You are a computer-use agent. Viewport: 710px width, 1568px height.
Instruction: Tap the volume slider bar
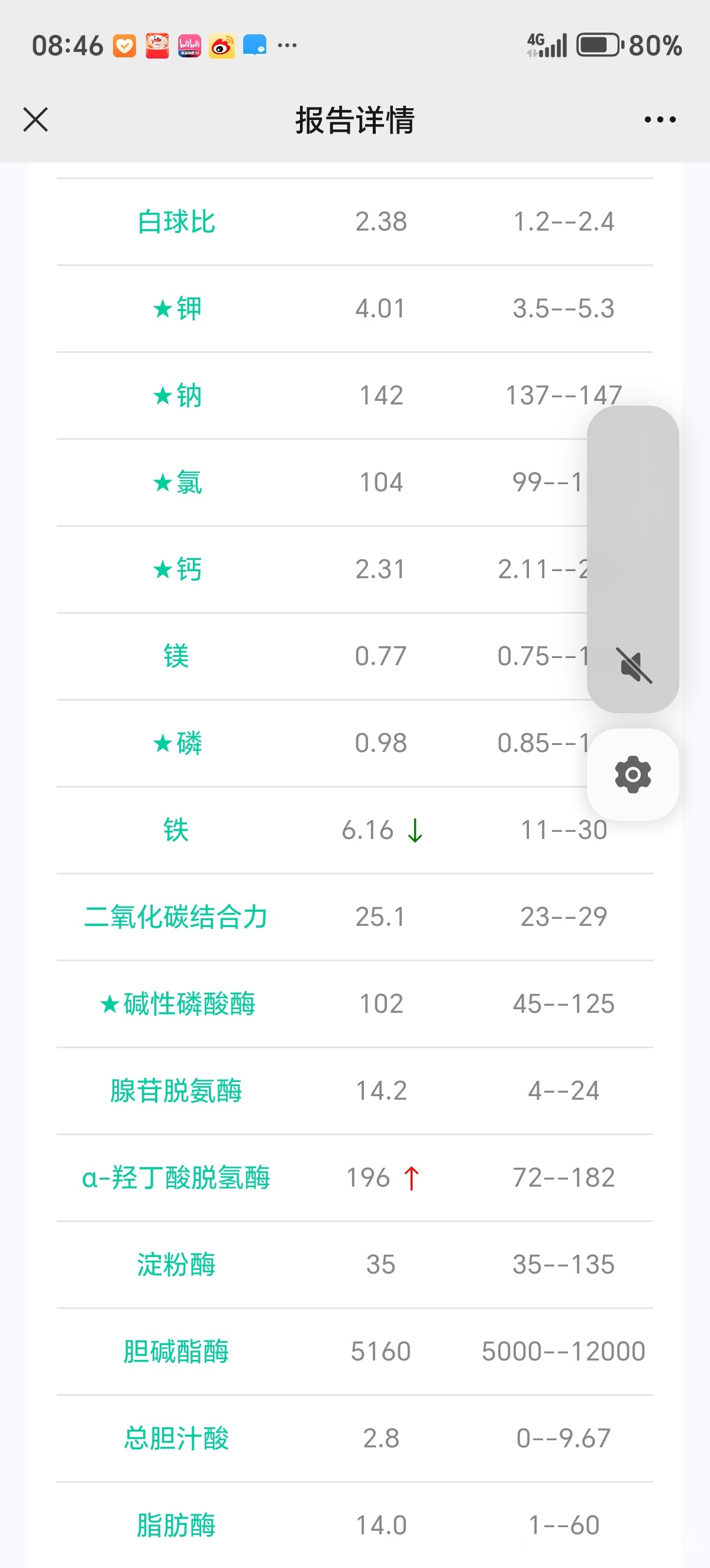(x=632, y=559)
